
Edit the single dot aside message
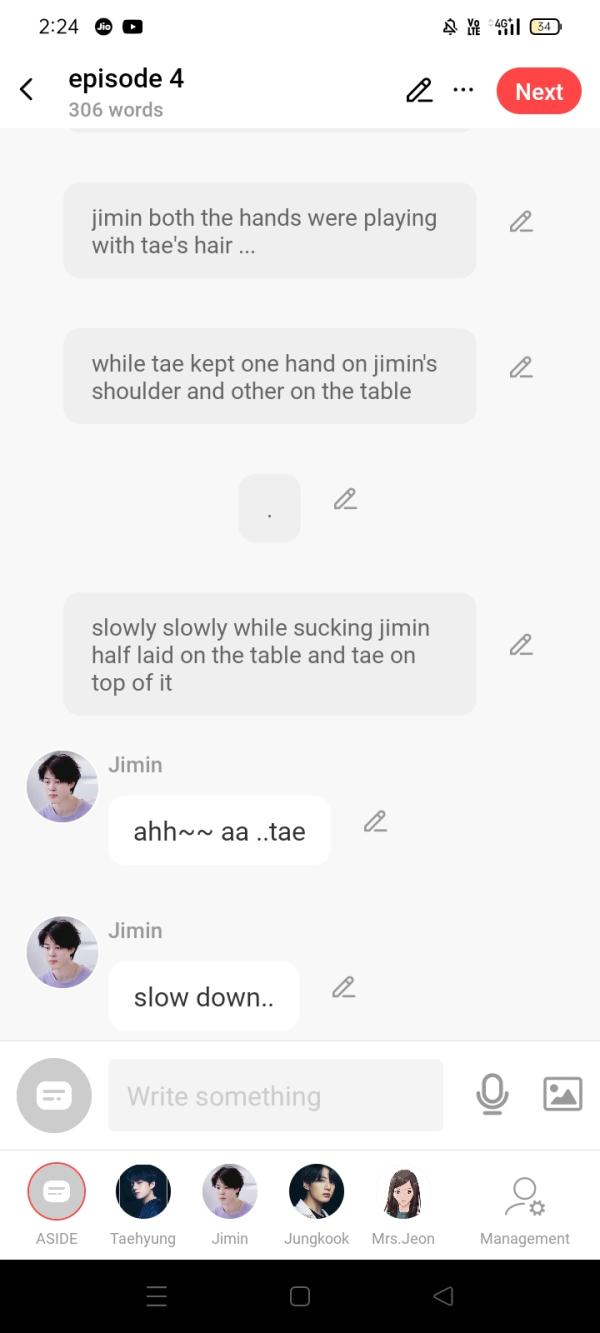pos(345,499)
